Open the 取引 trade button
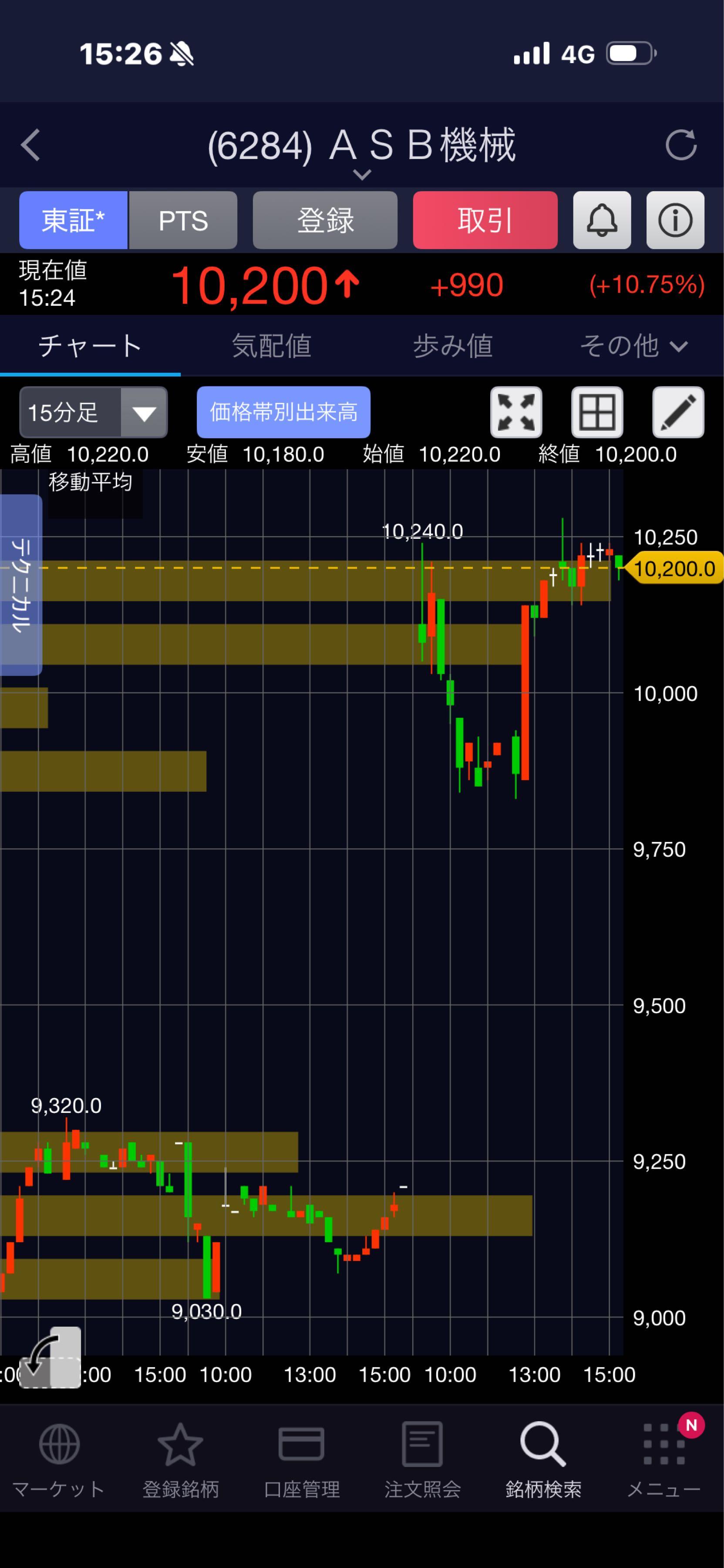This screenshot has height=1568, width=724. coord(485,220)
